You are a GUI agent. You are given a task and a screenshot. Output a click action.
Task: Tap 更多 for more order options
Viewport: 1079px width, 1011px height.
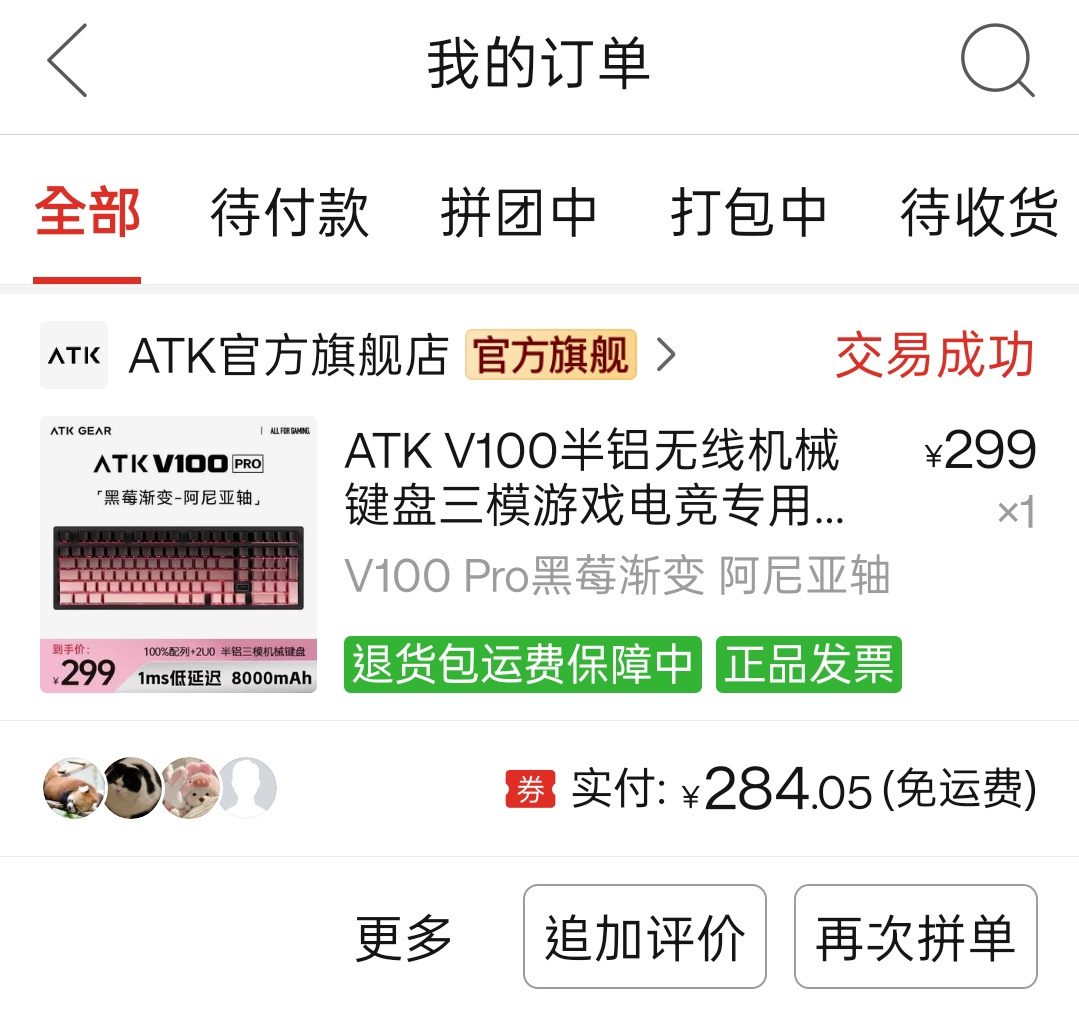pos(404,938)
